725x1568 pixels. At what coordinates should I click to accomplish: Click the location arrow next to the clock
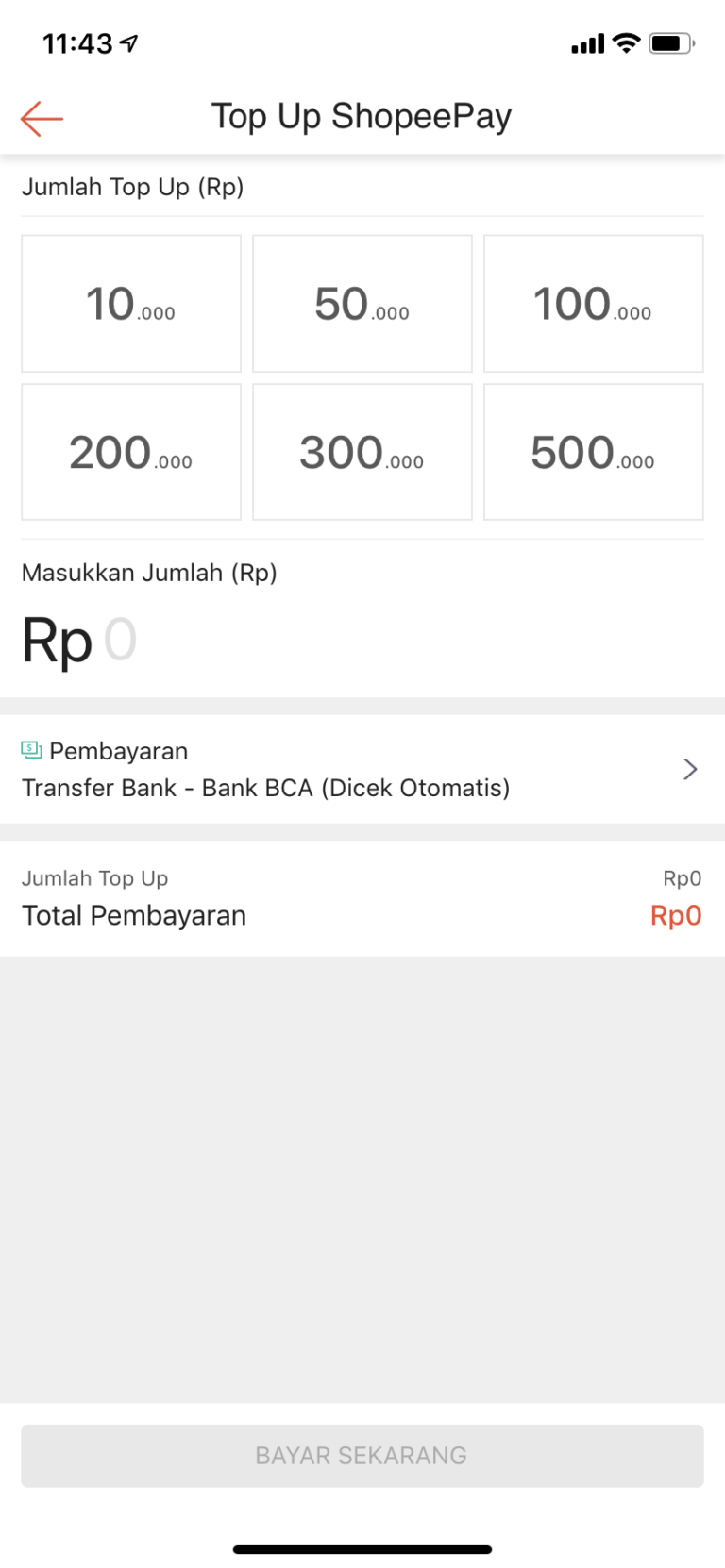click(x=127, y=41)
